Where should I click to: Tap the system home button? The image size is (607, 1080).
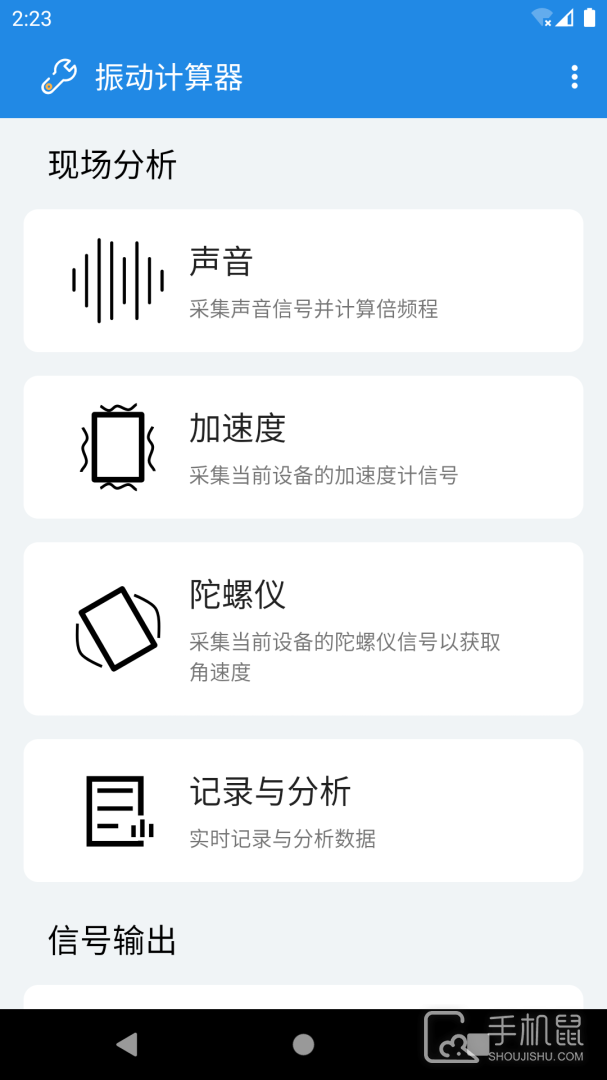point(303,1045)
